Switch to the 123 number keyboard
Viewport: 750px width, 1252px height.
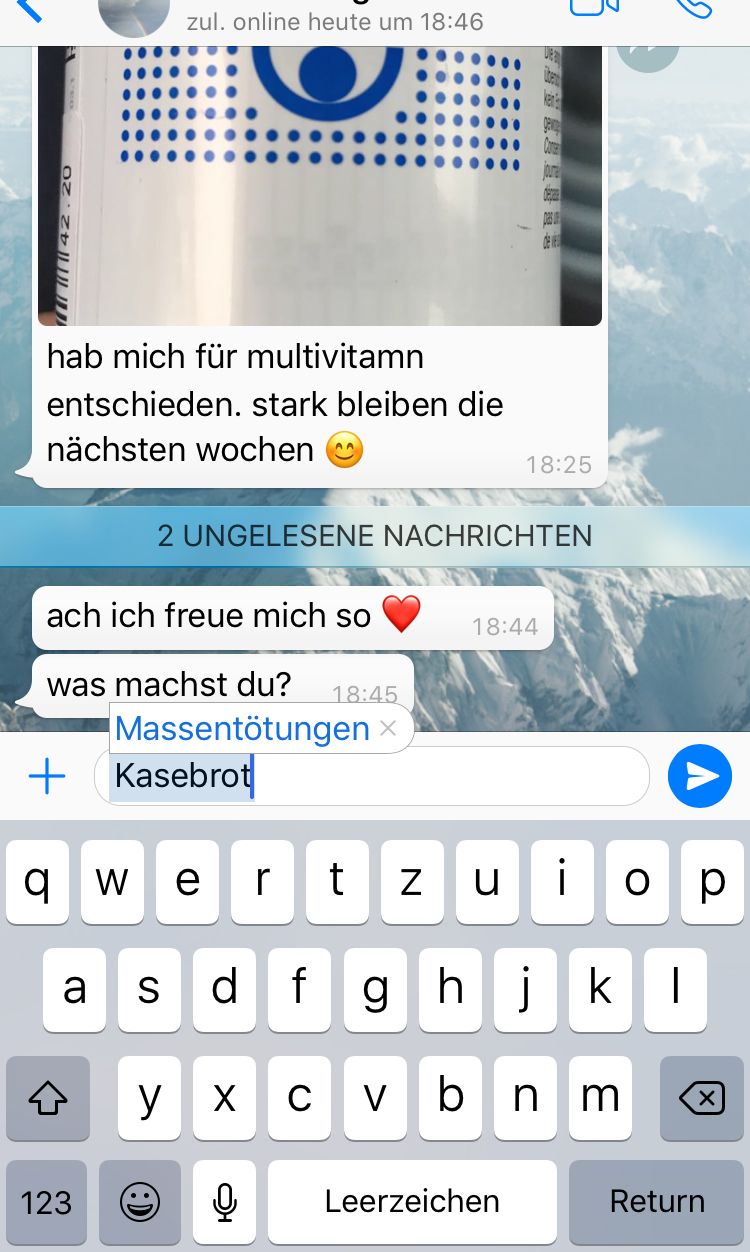[x=46, y=1201]
